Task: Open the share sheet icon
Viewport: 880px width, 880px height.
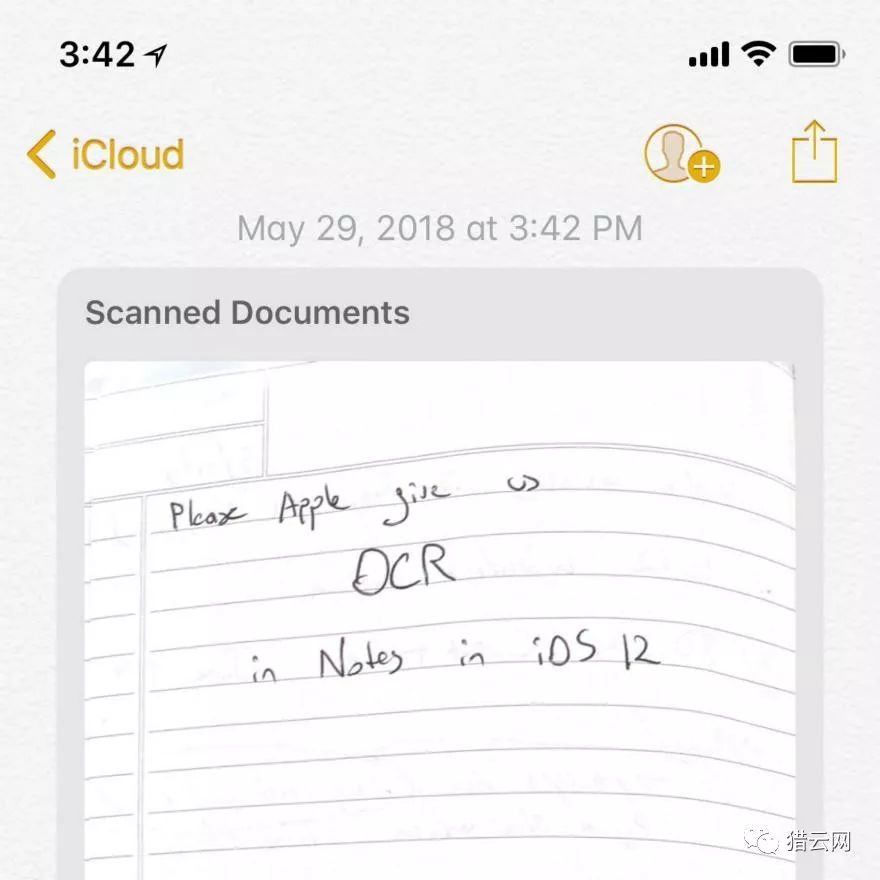Action: [x=814, y=152]
